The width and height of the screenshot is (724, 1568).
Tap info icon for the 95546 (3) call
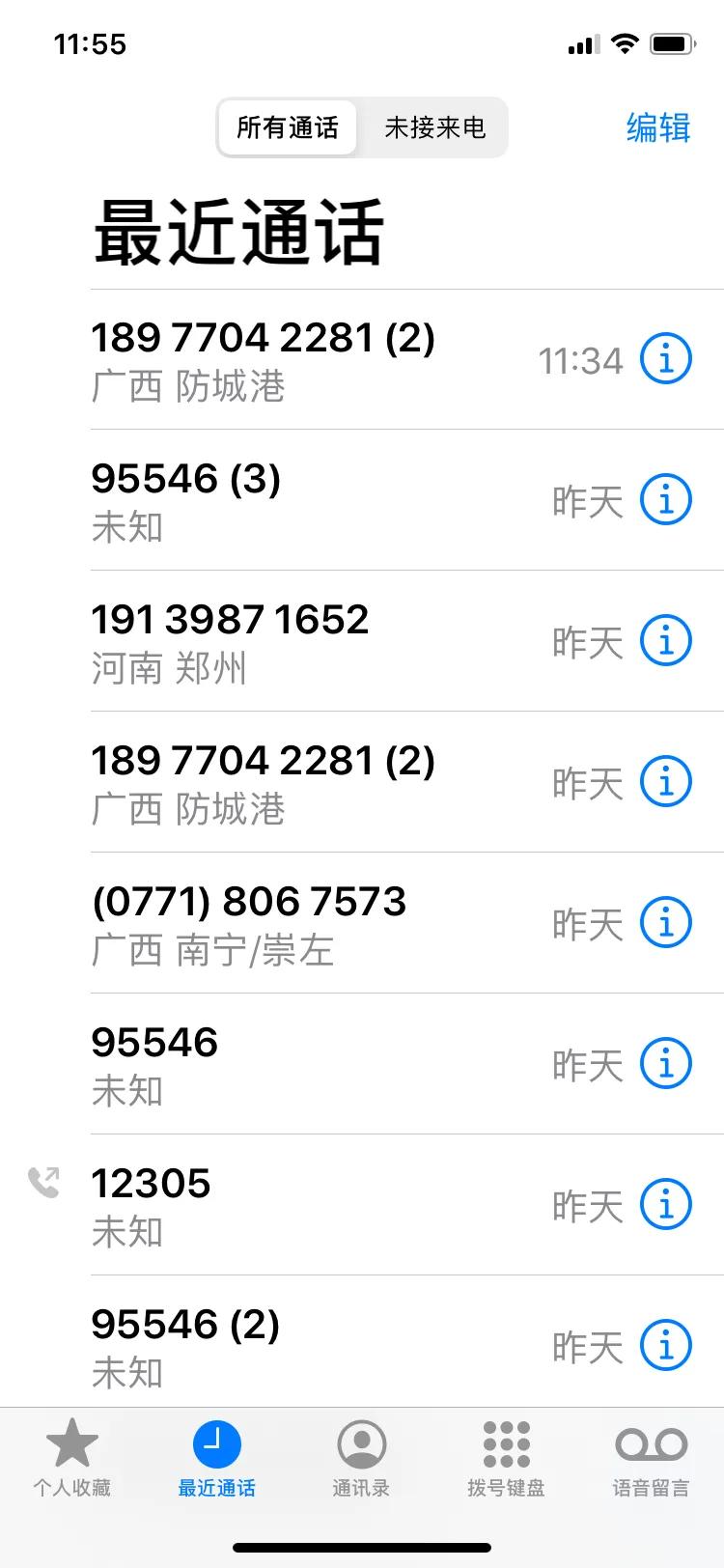click(665, 499)
